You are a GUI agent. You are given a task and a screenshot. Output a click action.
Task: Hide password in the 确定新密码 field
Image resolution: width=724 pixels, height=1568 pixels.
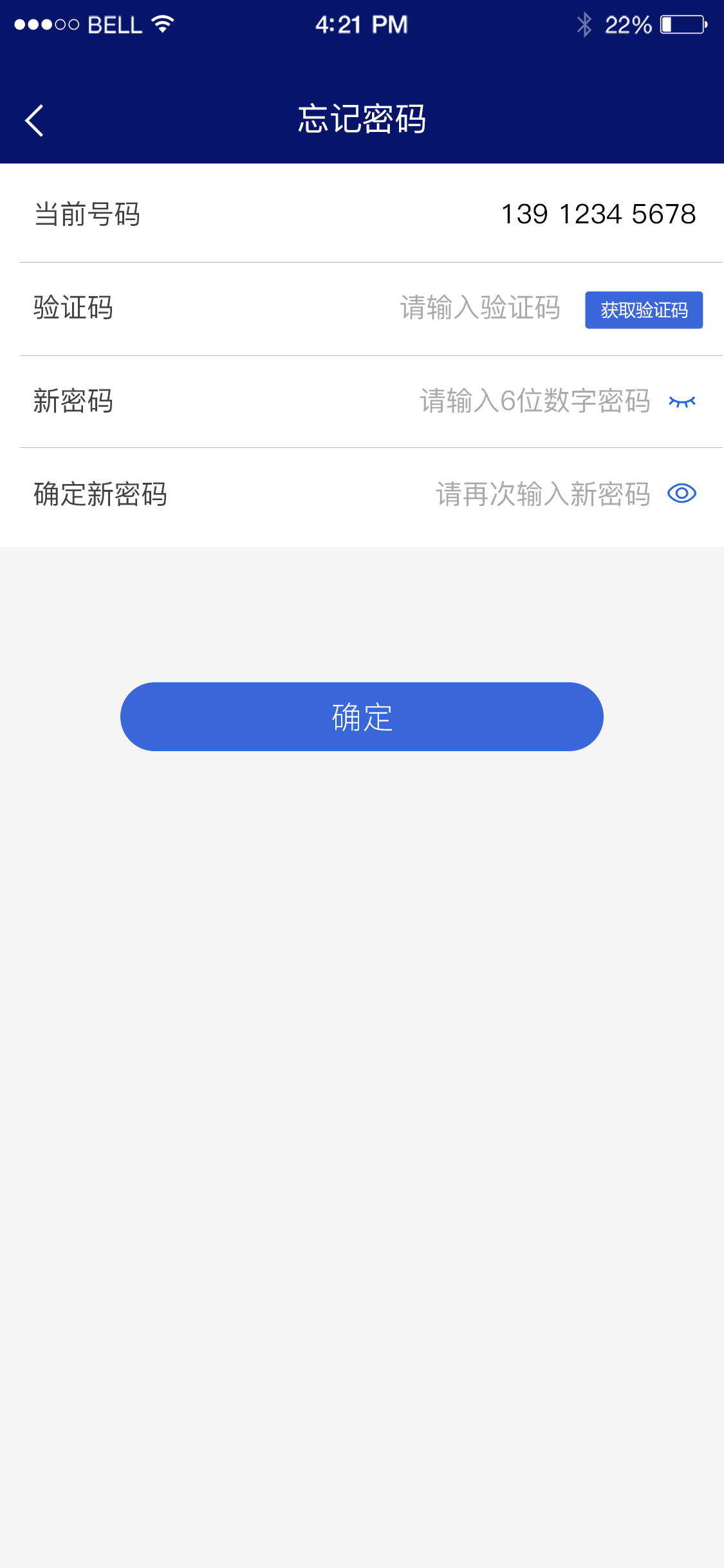pyautogui.click(x=682, y=494)
